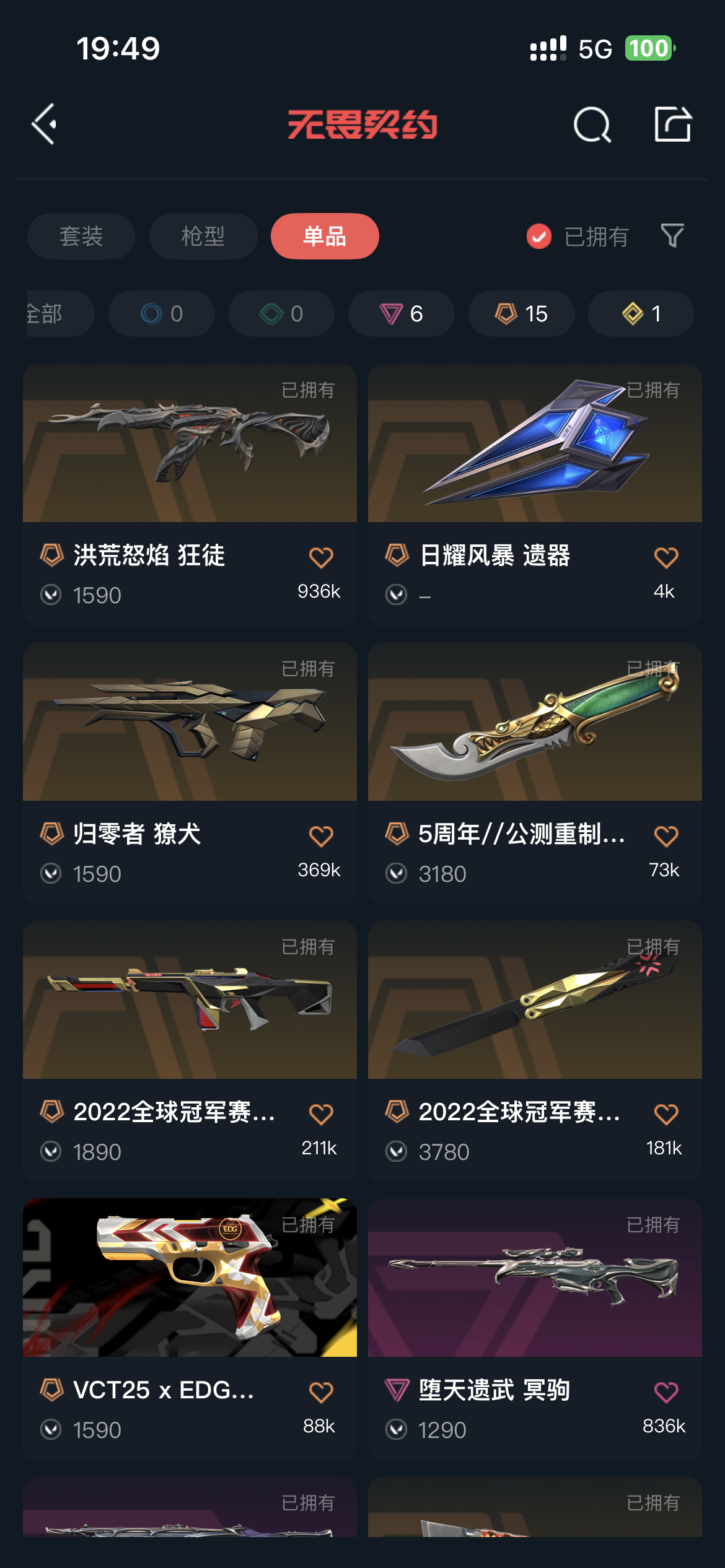Select the 单品 tab
This screenshot has width=725, height=1568.
coord(325,236)
